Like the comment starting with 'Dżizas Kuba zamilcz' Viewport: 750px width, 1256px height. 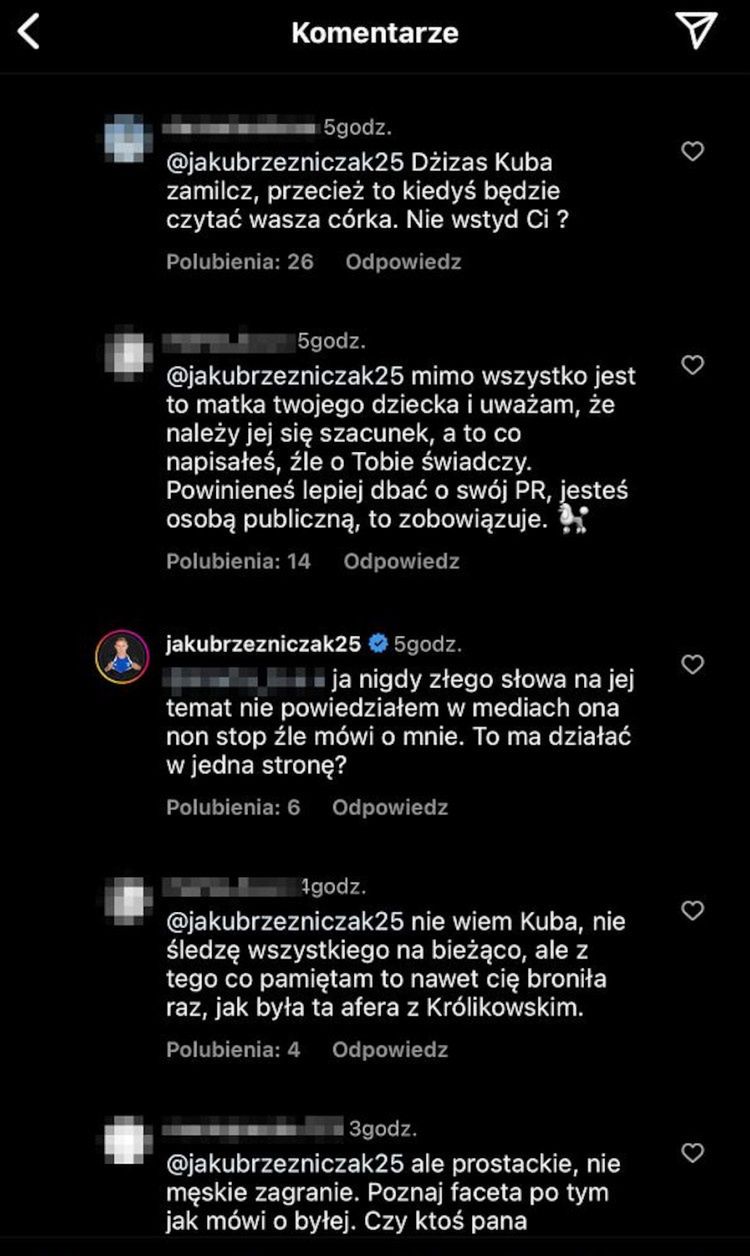click(692, 151)
